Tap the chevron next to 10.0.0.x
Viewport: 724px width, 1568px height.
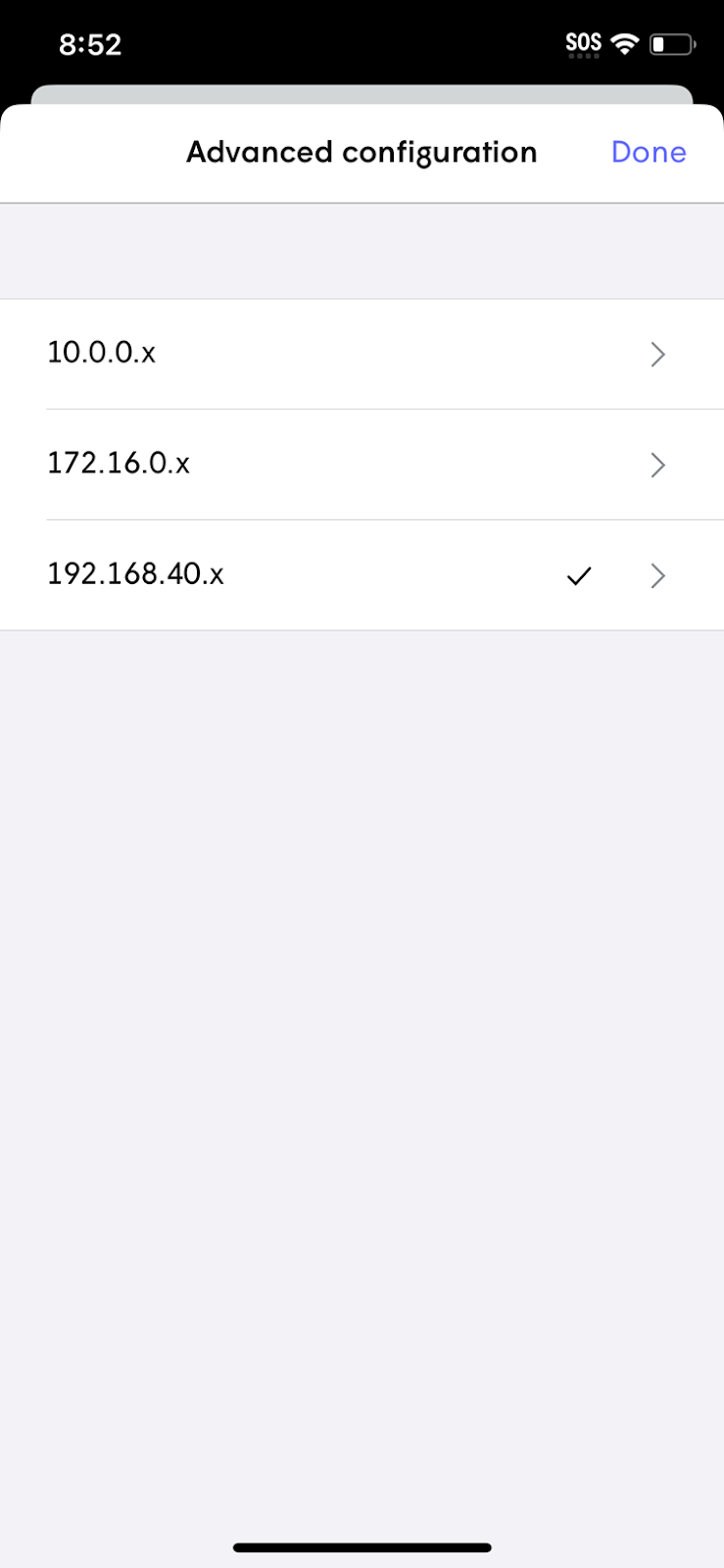(657, 354)
